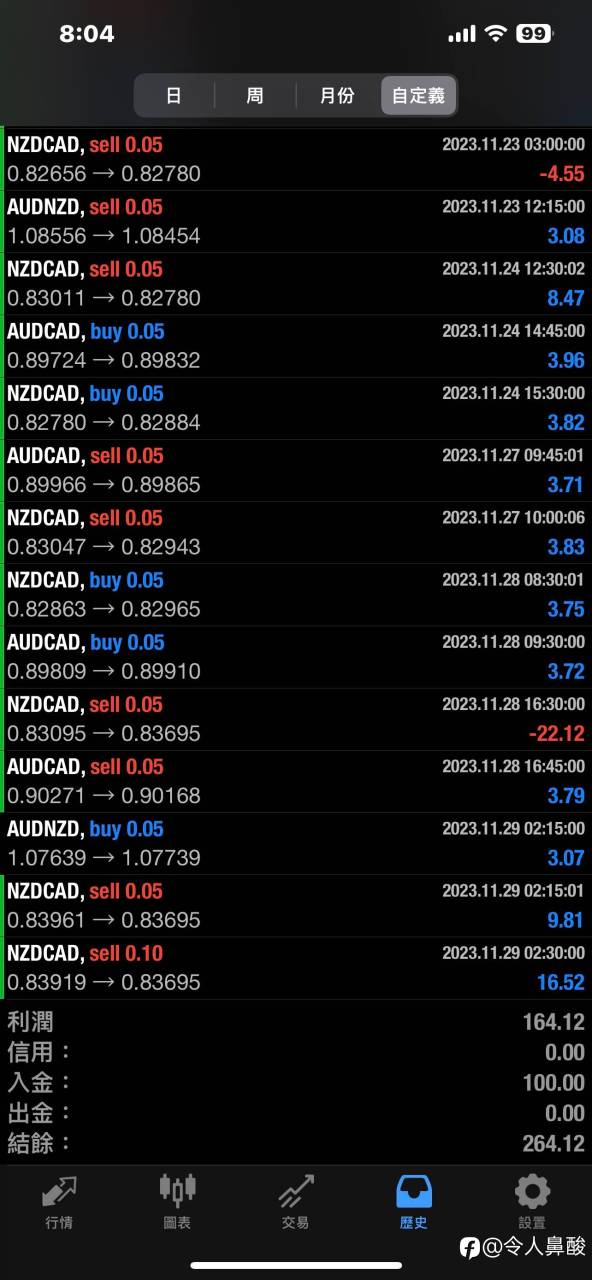Open the AUDCAD sell trade at 2023.11.28 16:45
This screenshot has width=592, height=1280.
(x=296, y=781)
